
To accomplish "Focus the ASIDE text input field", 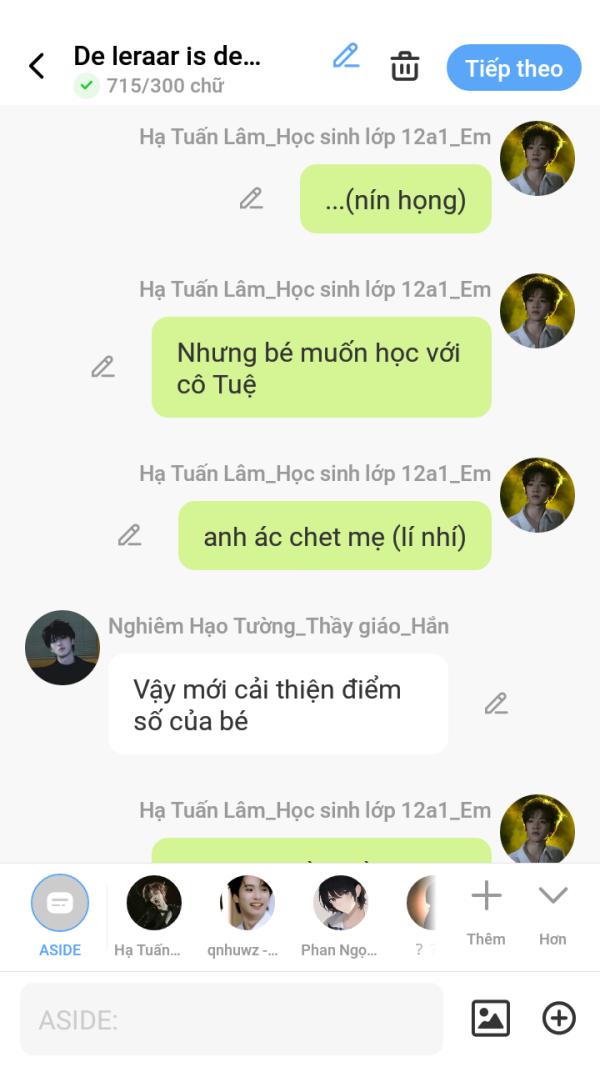I will [231, 1019].
